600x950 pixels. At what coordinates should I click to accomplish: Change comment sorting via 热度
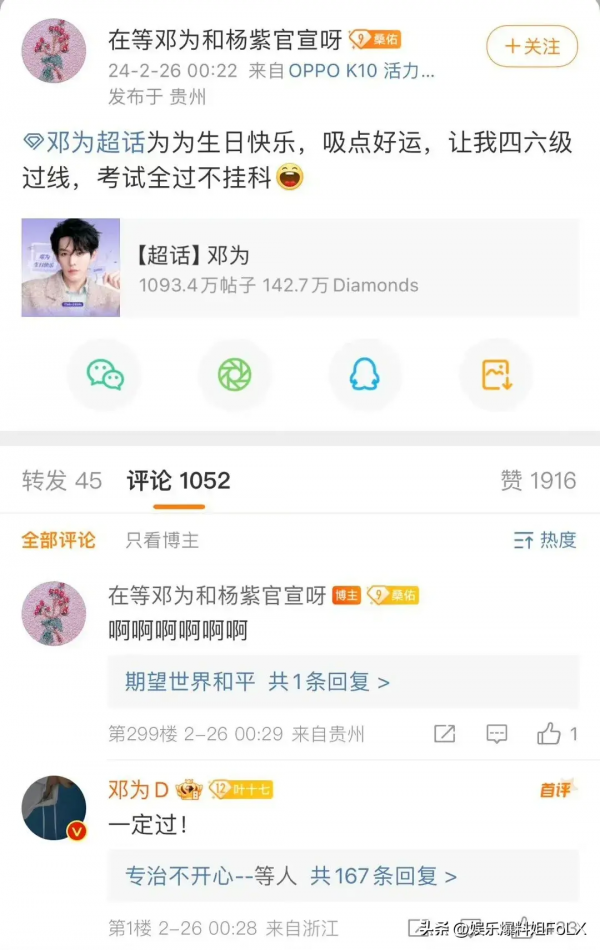545,540
